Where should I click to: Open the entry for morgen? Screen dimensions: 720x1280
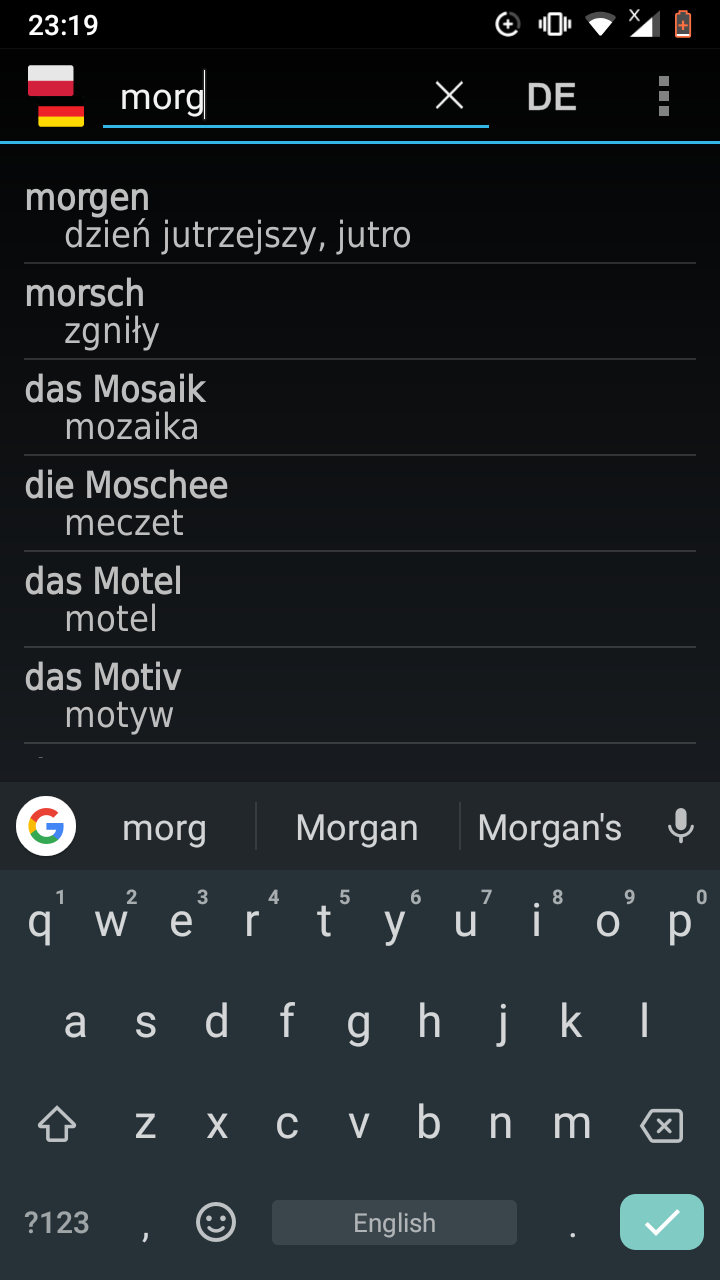[x=360, y=216]
